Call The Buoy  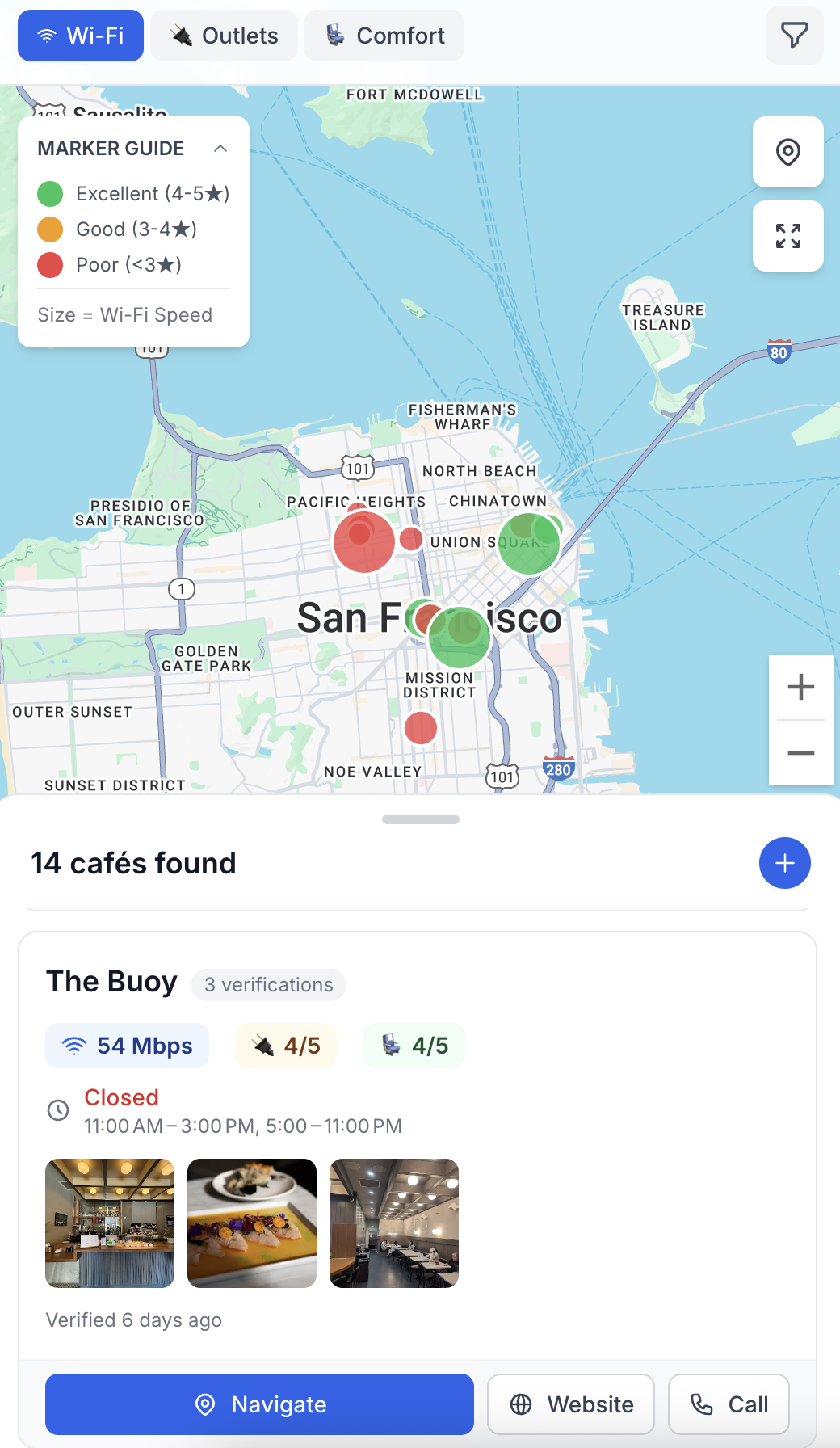click(x=729, y=1404)
